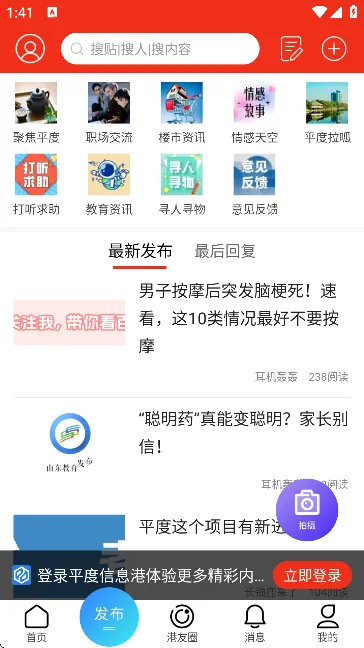The height and width of the screenshot is (648, 364).
Task: Tap the 立即登录 button
Action: (312, 575)
